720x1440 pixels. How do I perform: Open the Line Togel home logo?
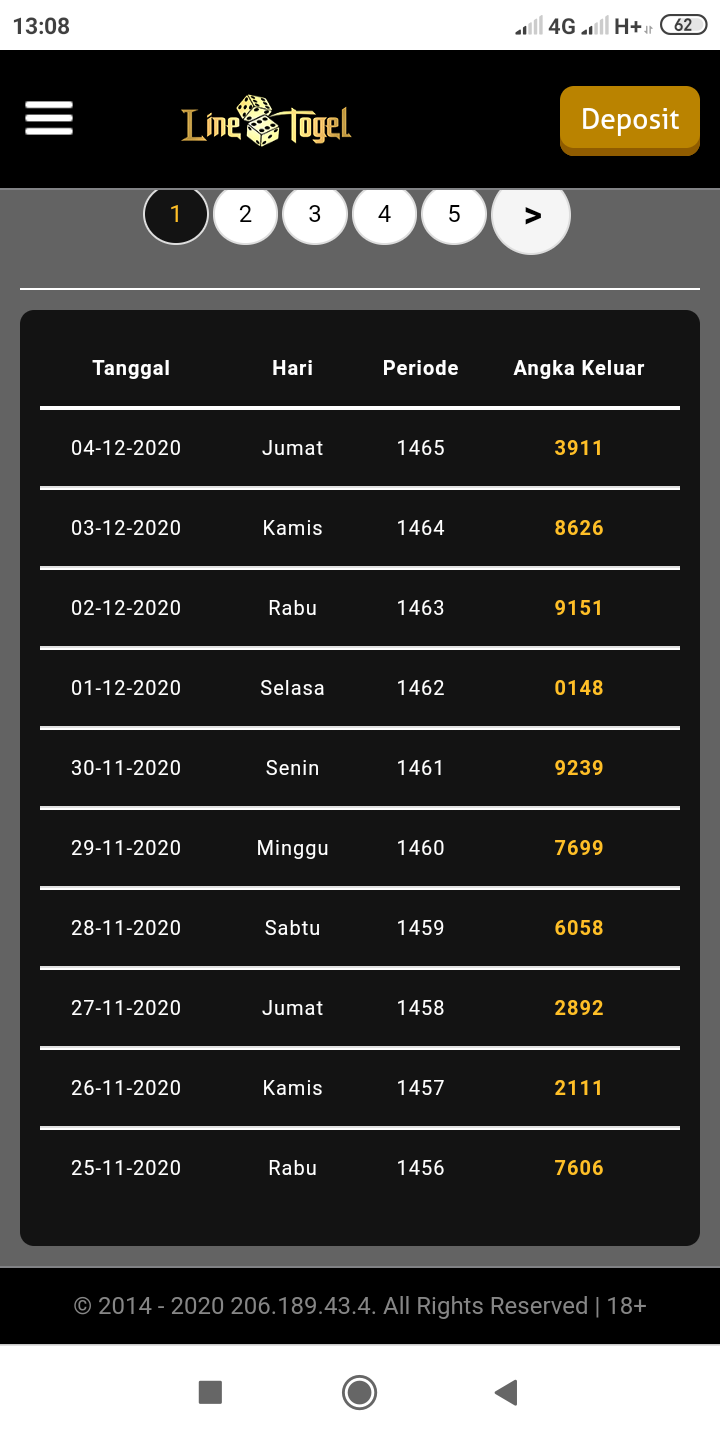266,122
